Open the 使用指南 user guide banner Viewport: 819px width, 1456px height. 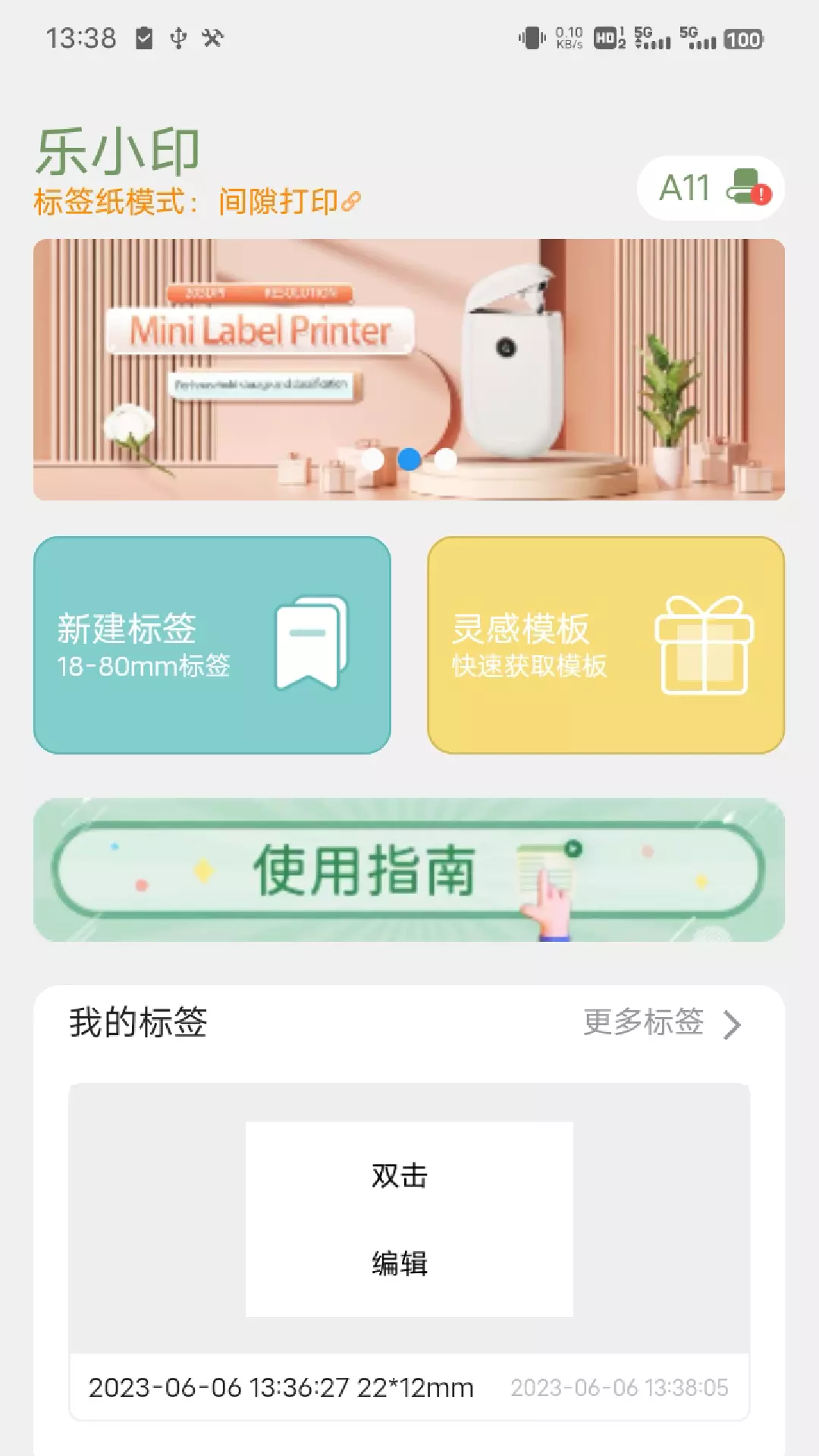[409, 870]
